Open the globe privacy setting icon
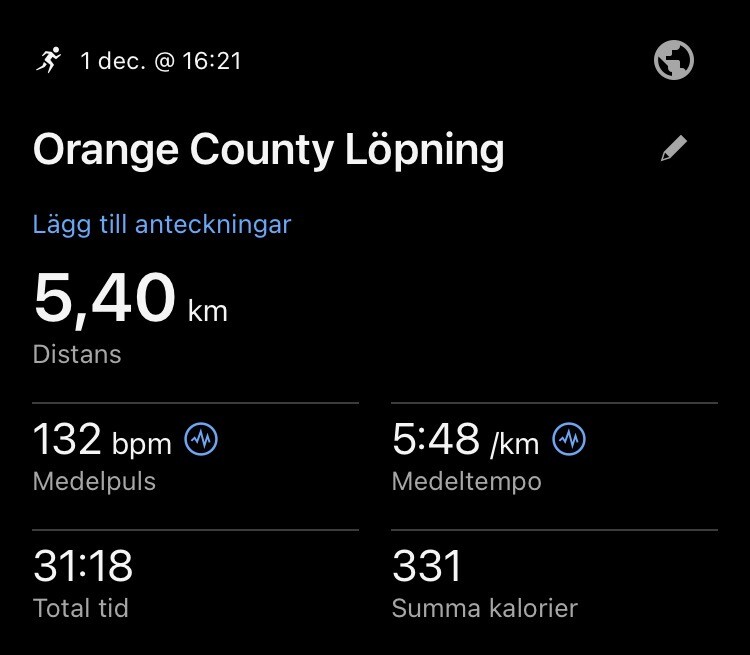This screenshot has height=655, width=750. pos(674,60)
